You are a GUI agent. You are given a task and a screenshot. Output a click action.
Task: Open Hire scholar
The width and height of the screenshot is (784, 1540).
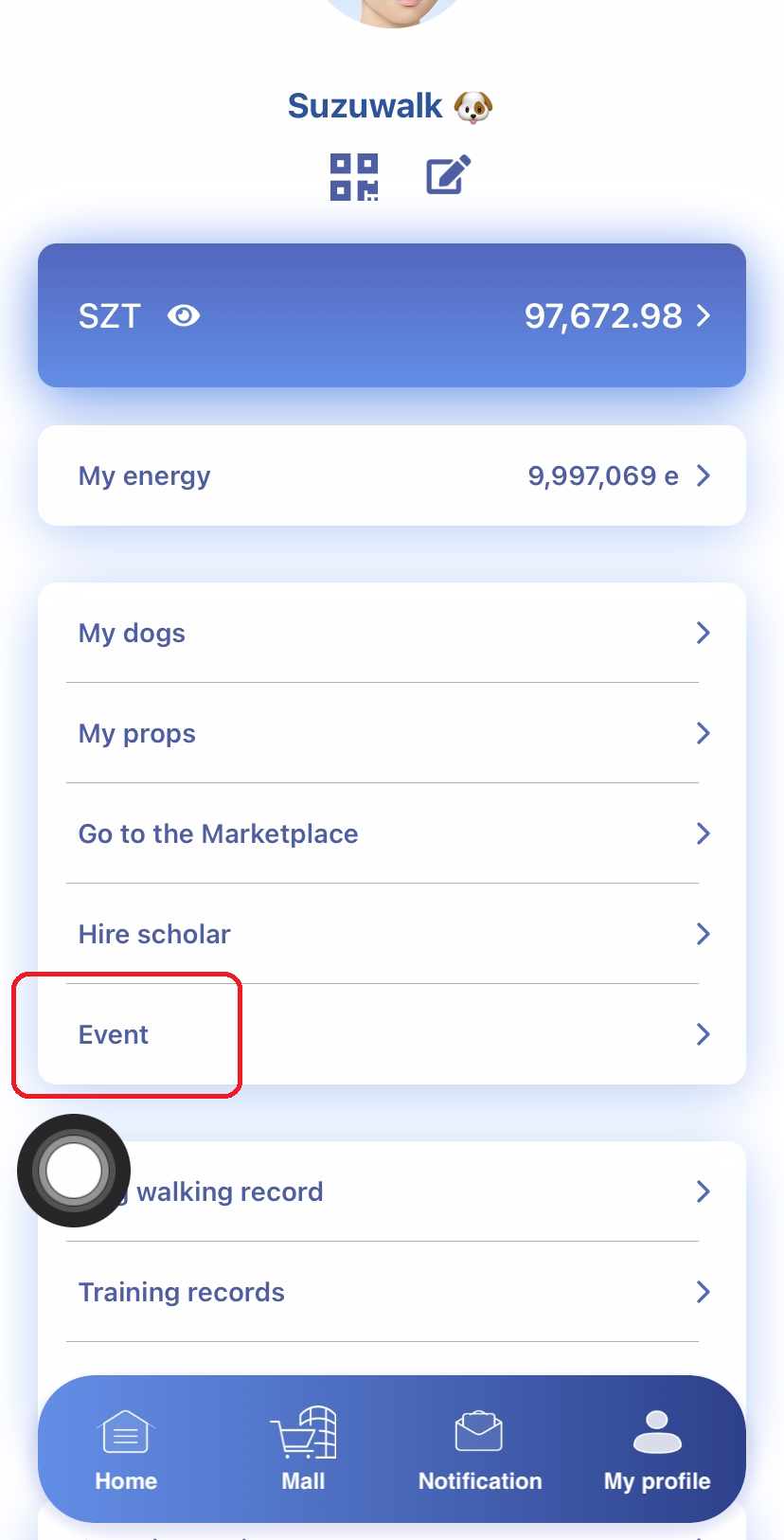[392, 934]
